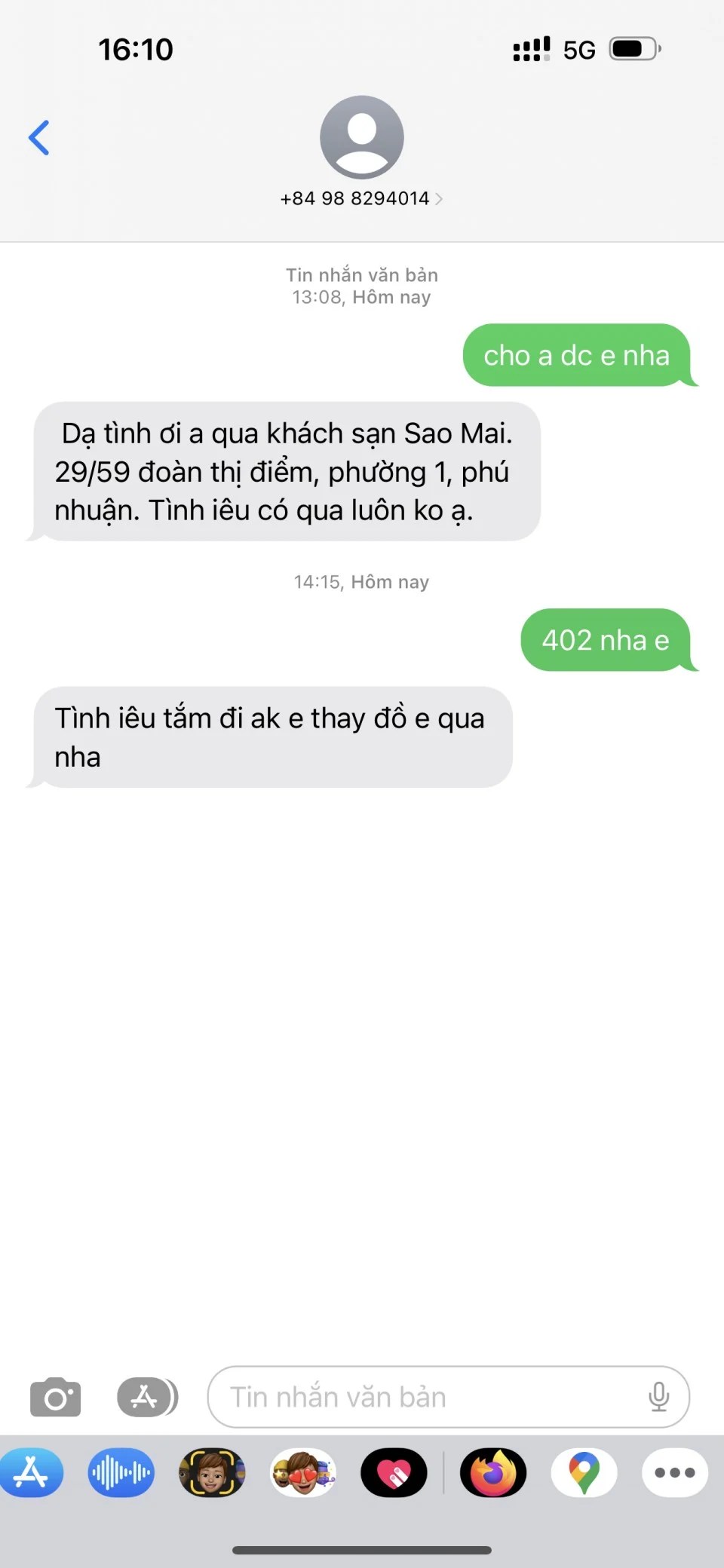Open the Firefox iMessage app
Image resolution: width=724 pixels, height=1568 pixels.
[x=493, y=1472]
